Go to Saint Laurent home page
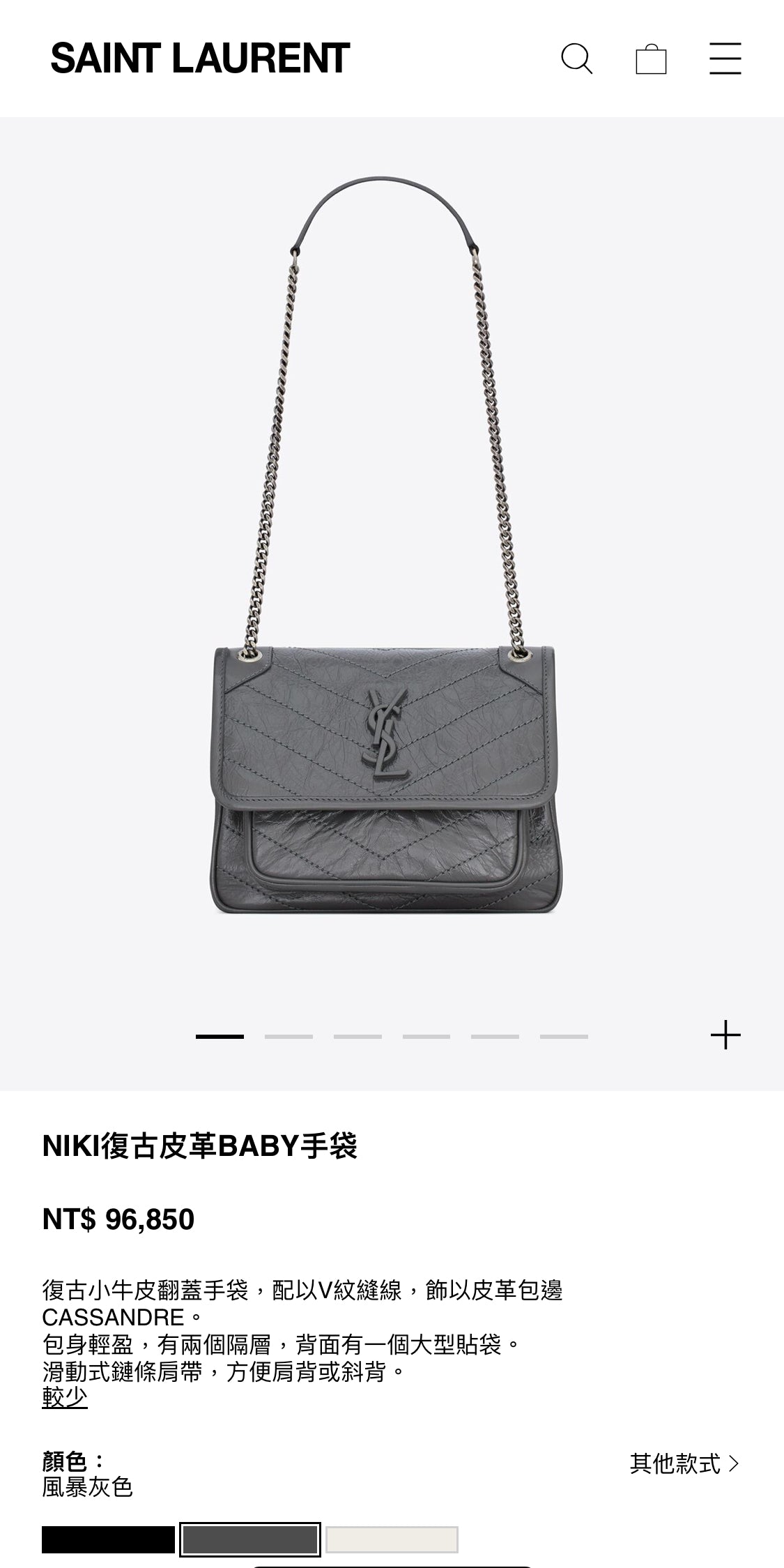Viewport: 784px width, 1568px height. click(199, 59)
